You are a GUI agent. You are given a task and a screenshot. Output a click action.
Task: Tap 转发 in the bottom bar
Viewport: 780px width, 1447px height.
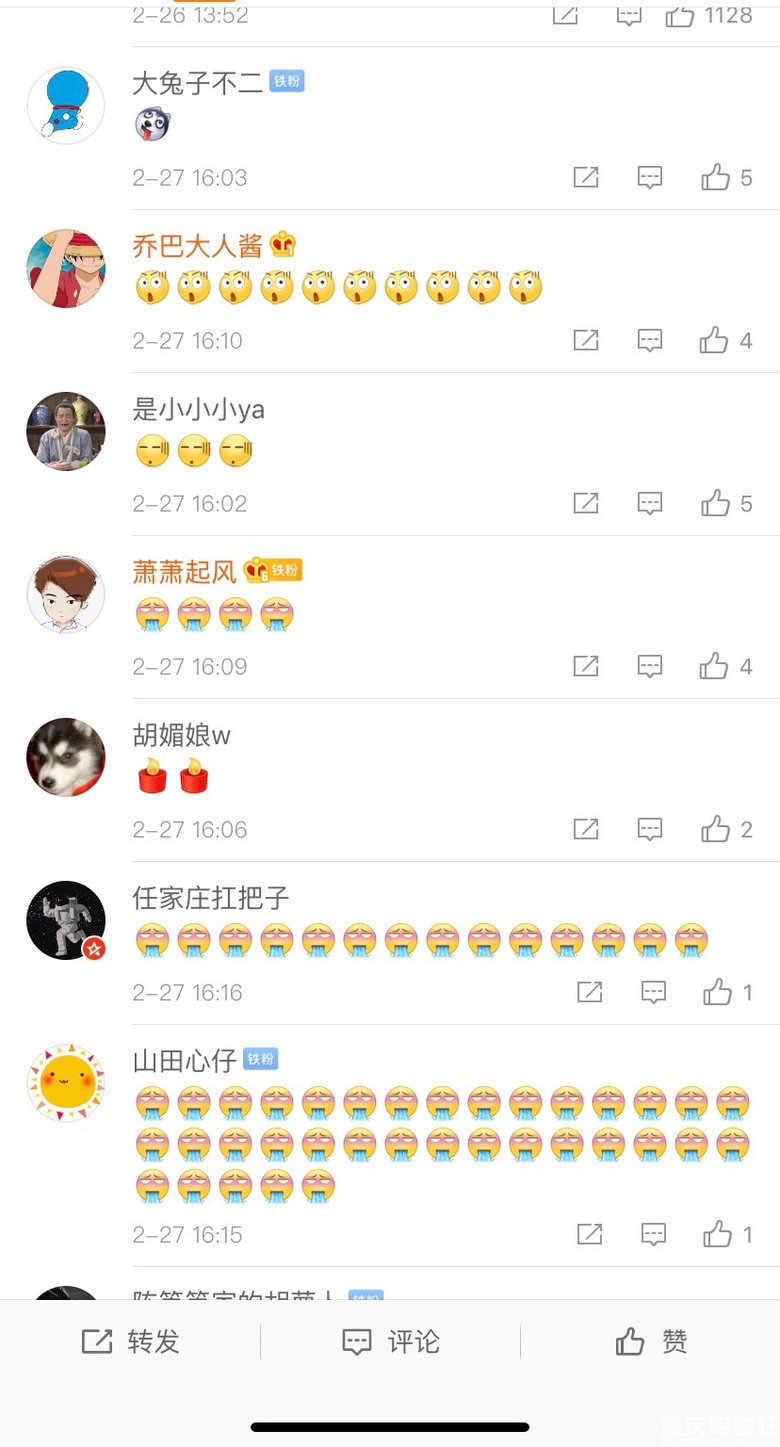coord(130,1341)
